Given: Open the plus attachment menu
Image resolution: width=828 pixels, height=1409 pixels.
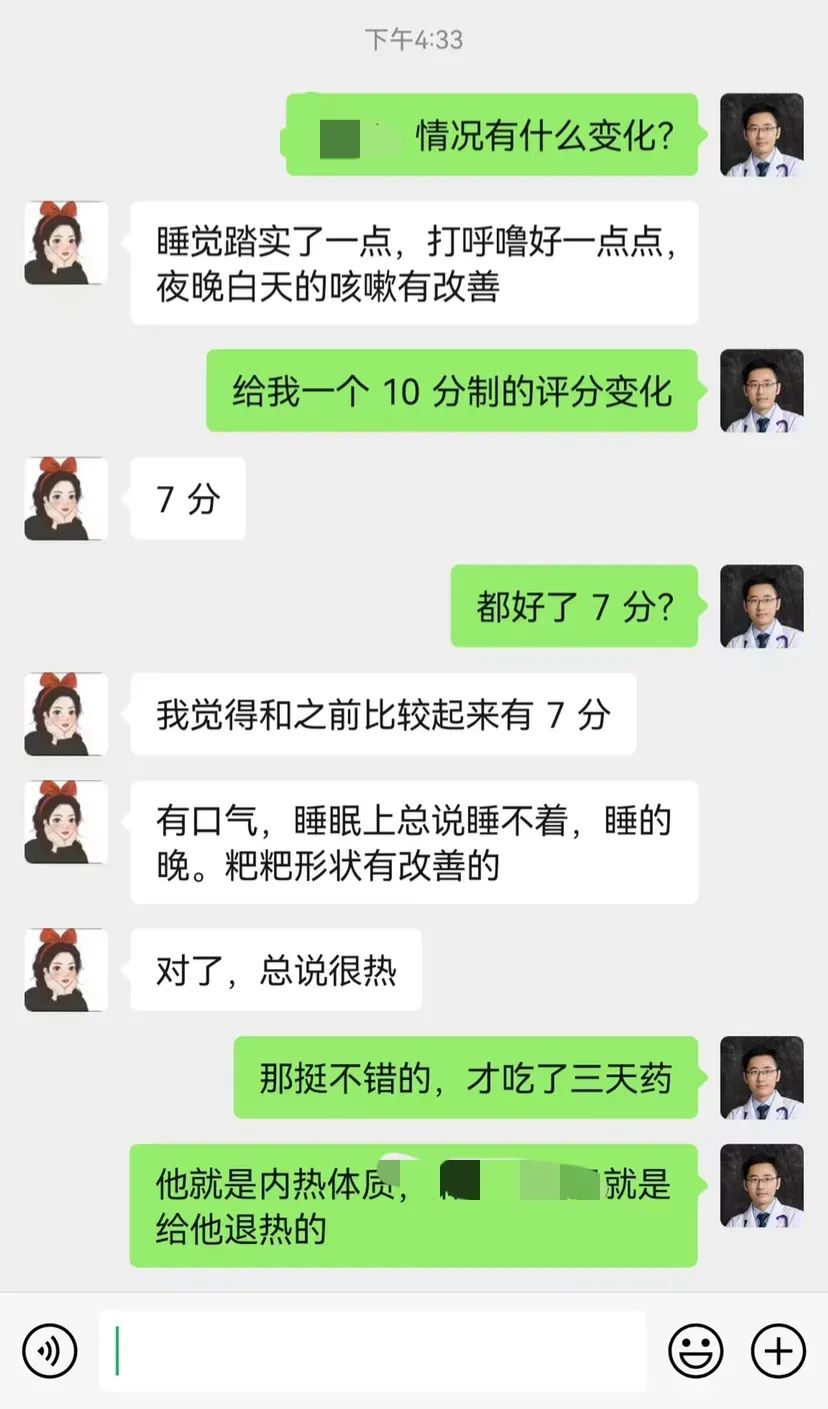Looking at the screenshot, I should 777,1351.
